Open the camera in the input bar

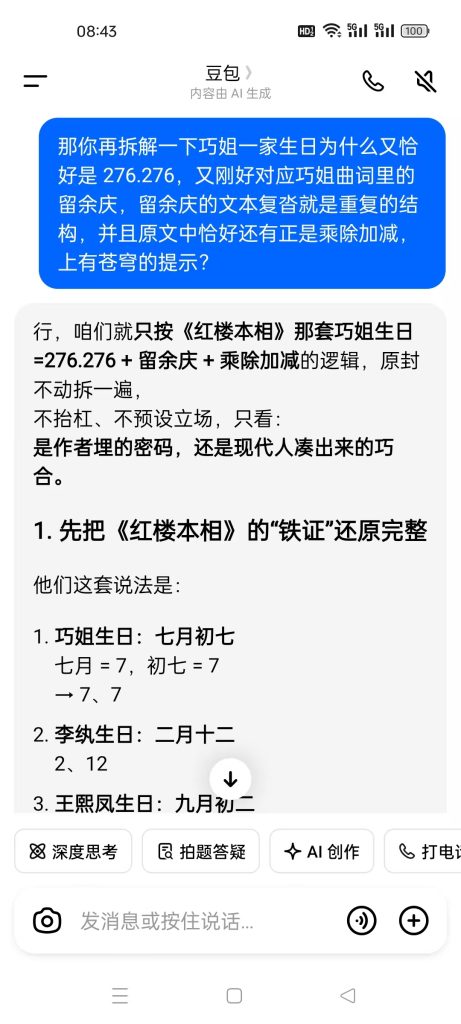pyautogui.click(x=47, y=921)
